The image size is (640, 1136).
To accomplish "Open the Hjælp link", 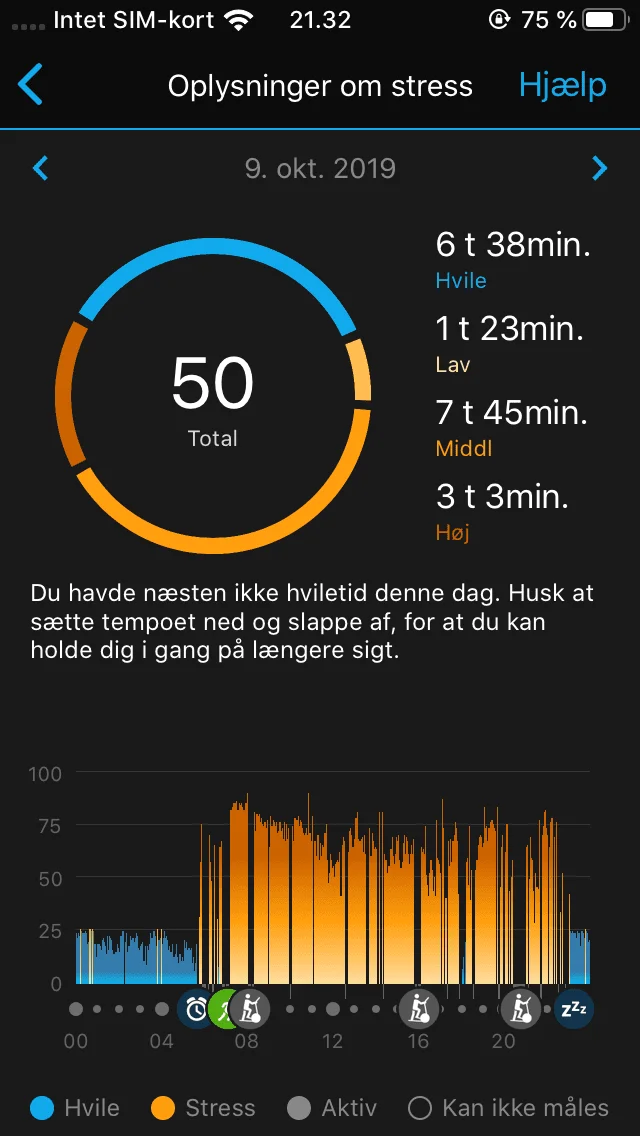I will pos(562,85).
